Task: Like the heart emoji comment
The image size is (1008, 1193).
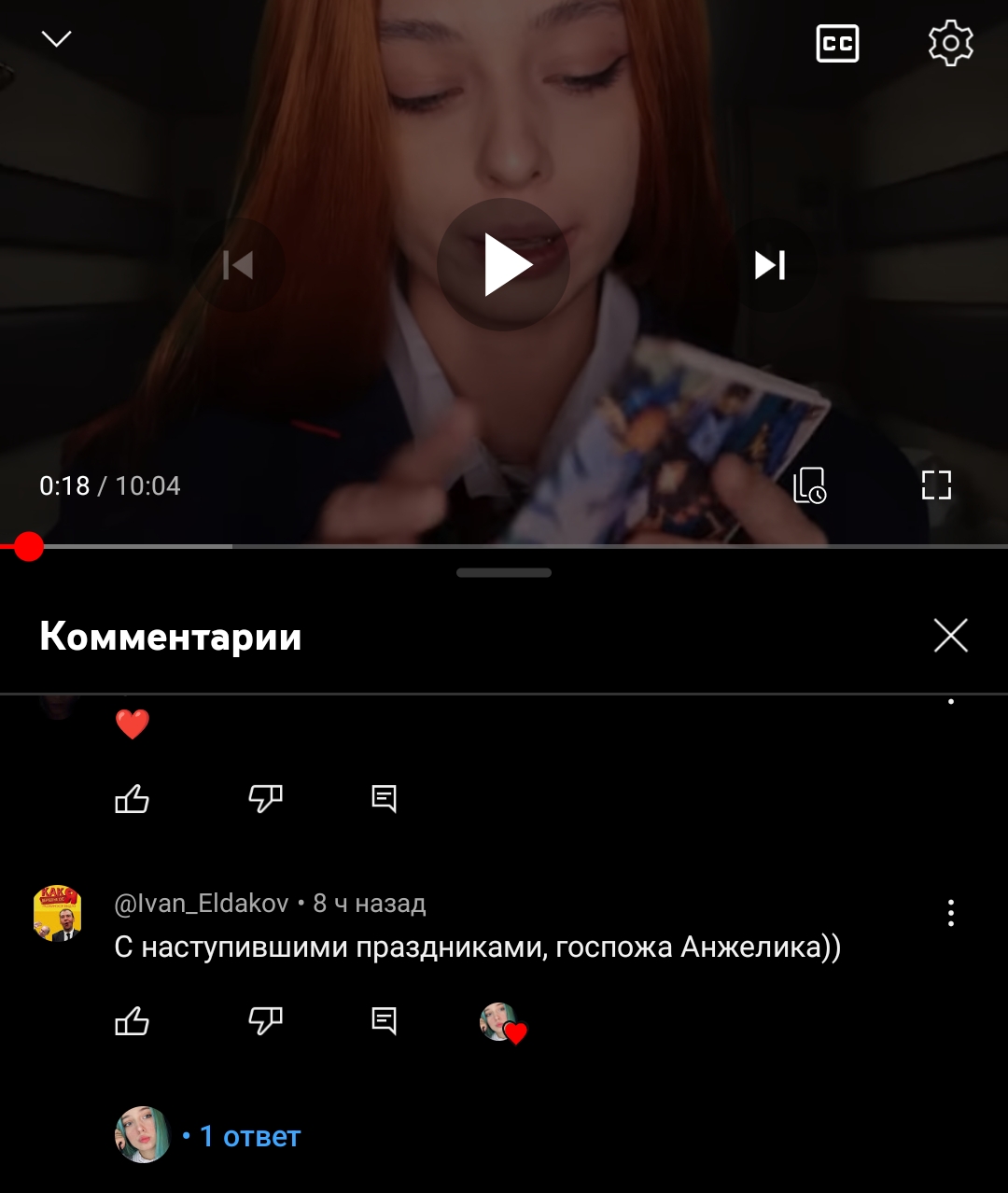Action: click(x=132, y=799)
